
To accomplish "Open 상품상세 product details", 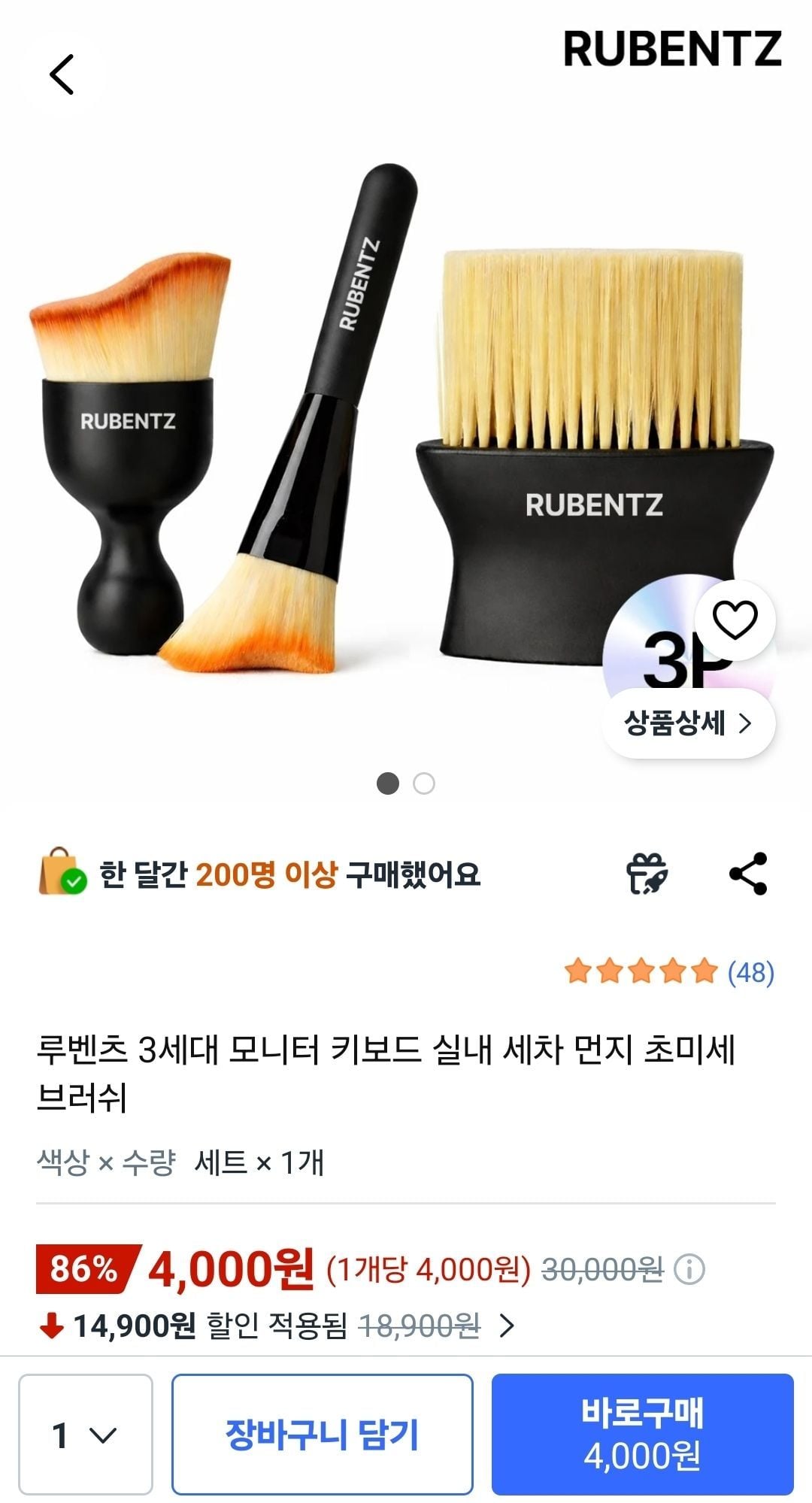I will click(x=688, y=723).
